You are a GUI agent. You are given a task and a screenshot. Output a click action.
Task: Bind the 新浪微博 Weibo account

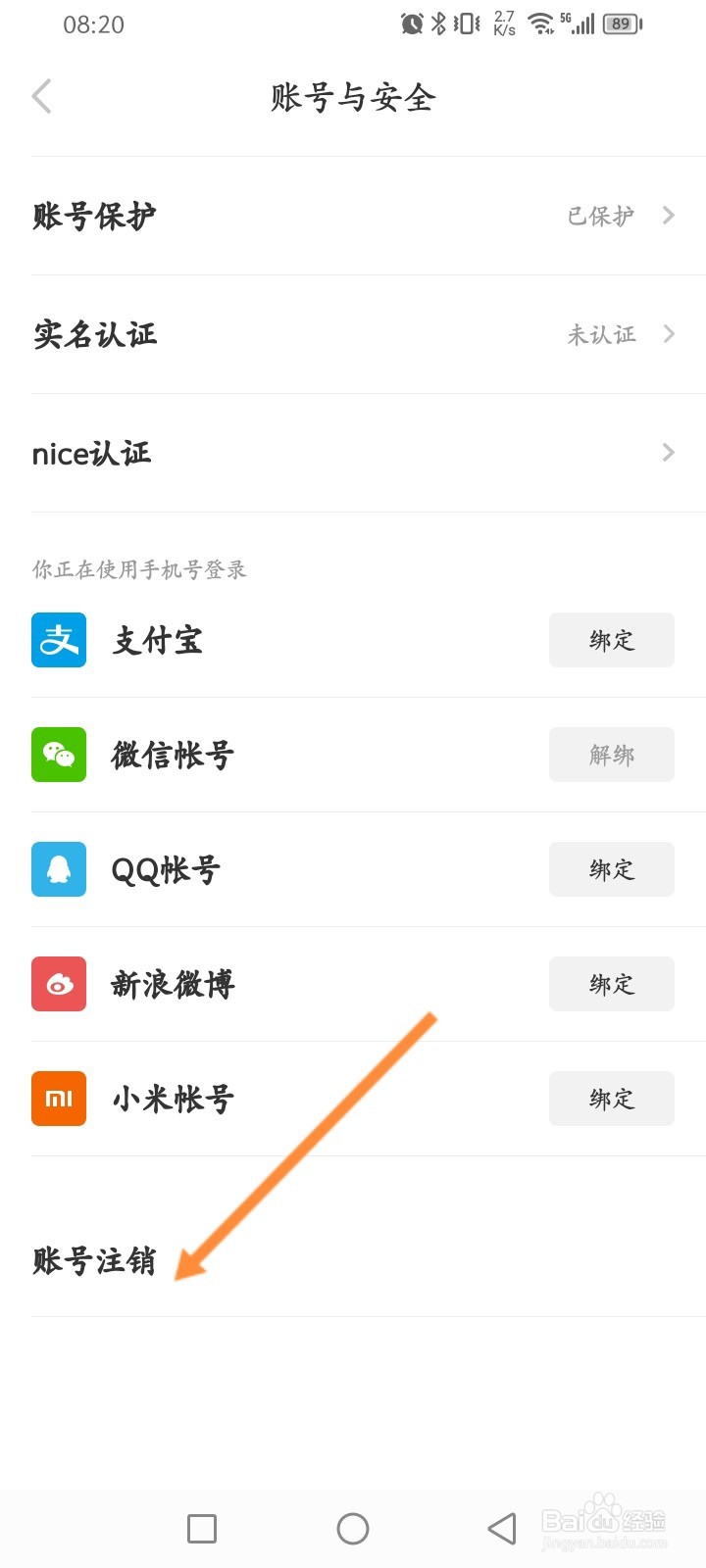click(x=611, y=984)
